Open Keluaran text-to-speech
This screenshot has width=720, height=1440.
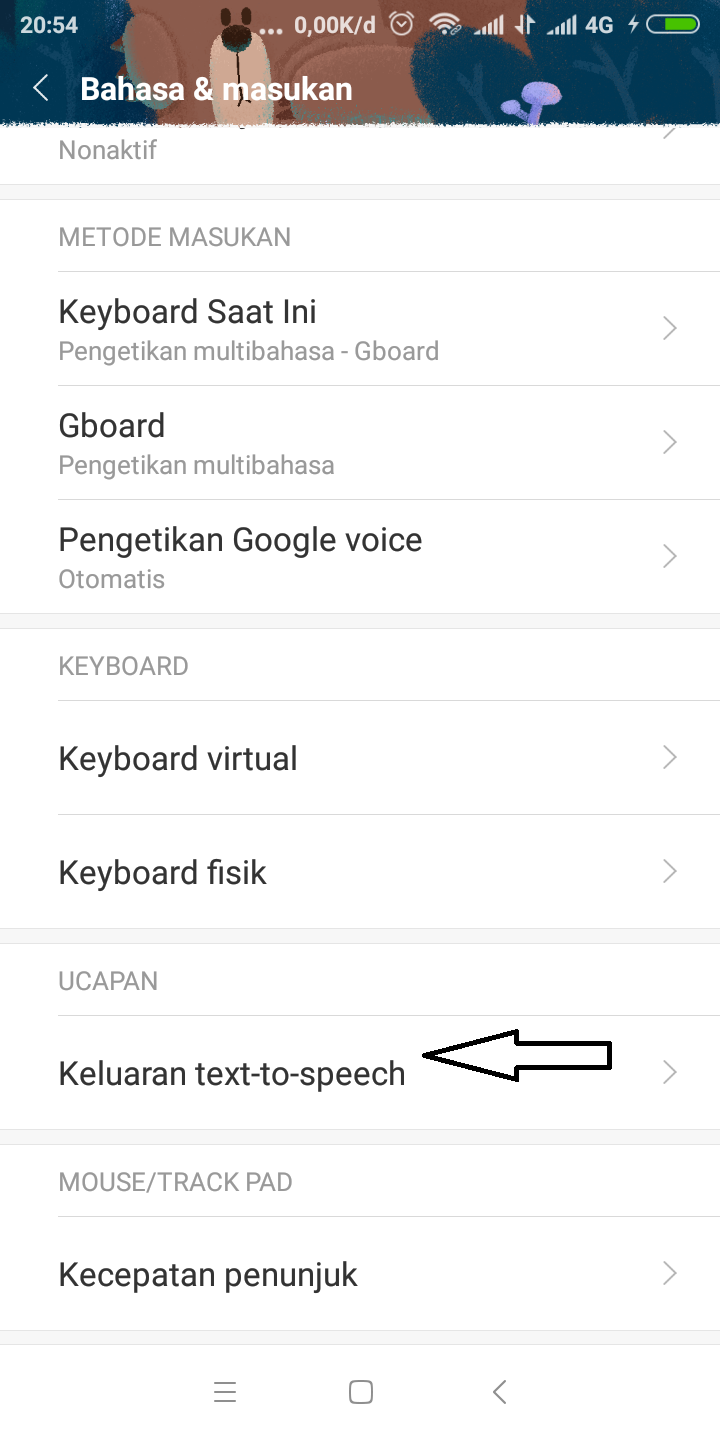(x=360, y=1073)
